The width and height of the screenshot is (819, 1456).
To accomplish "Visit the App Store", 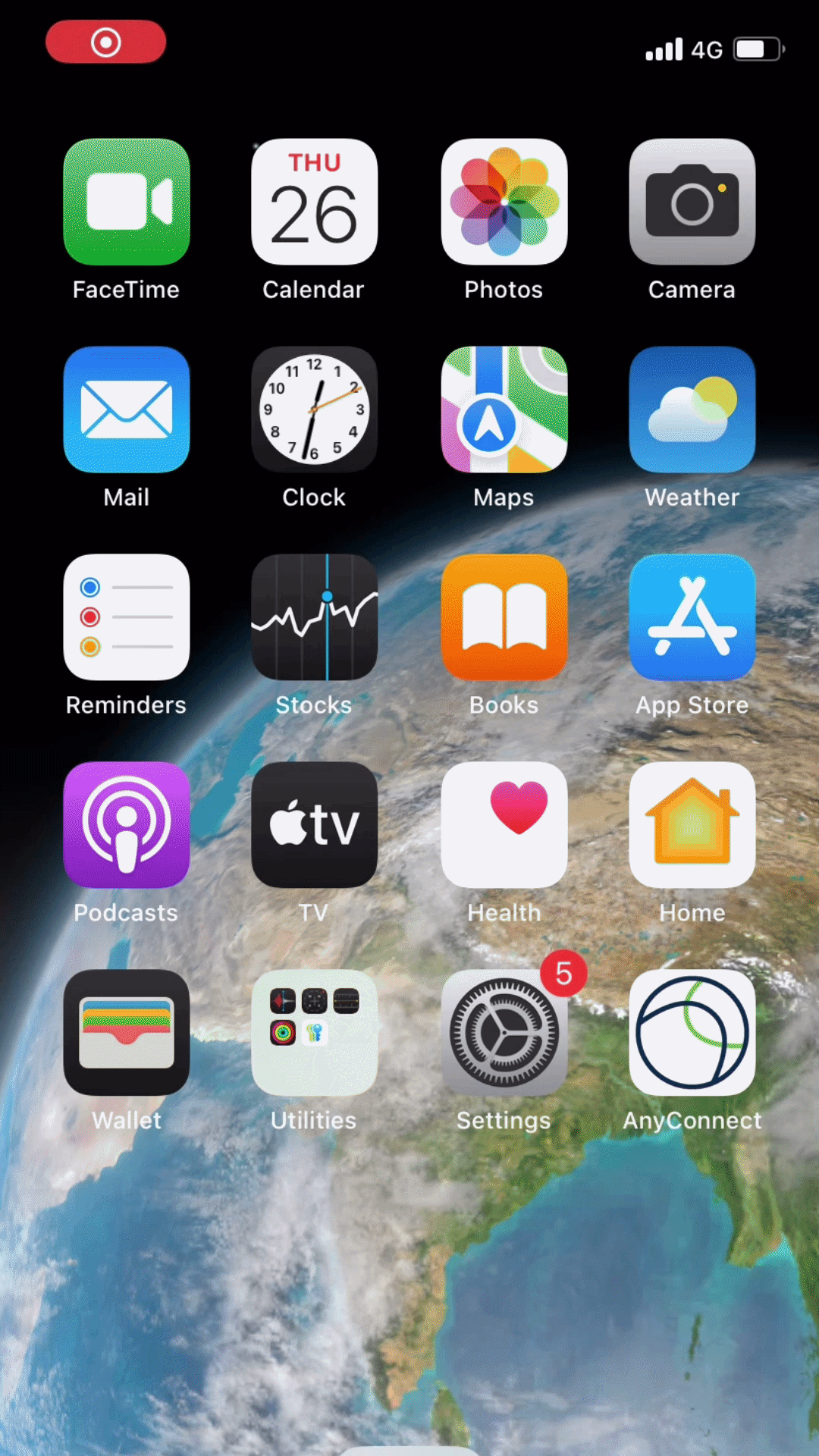I will point(692,617).
